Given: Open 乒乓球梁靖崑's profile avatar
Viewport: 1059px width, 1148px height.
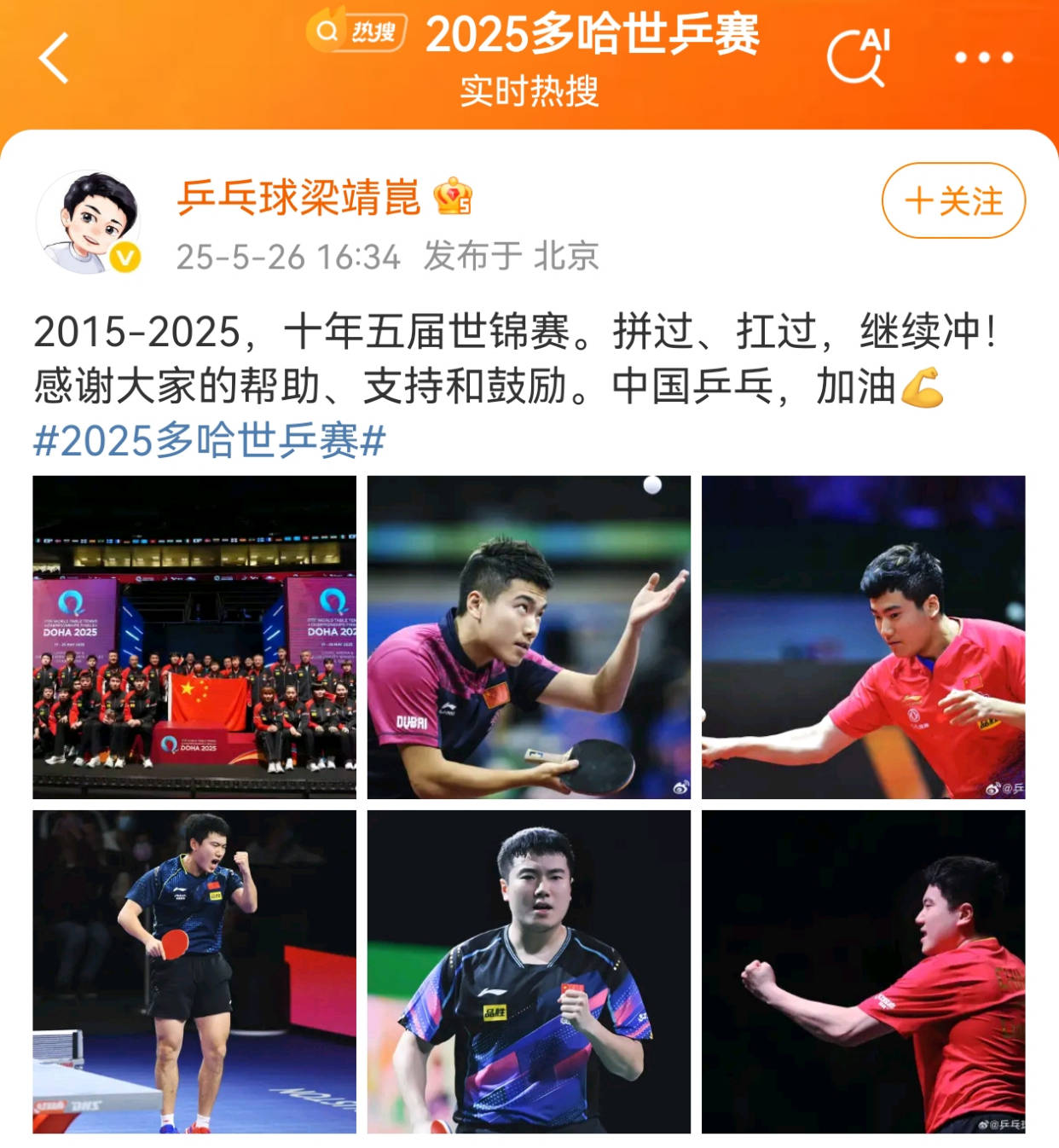Looking at the screenshot, I should pos(88,221).
